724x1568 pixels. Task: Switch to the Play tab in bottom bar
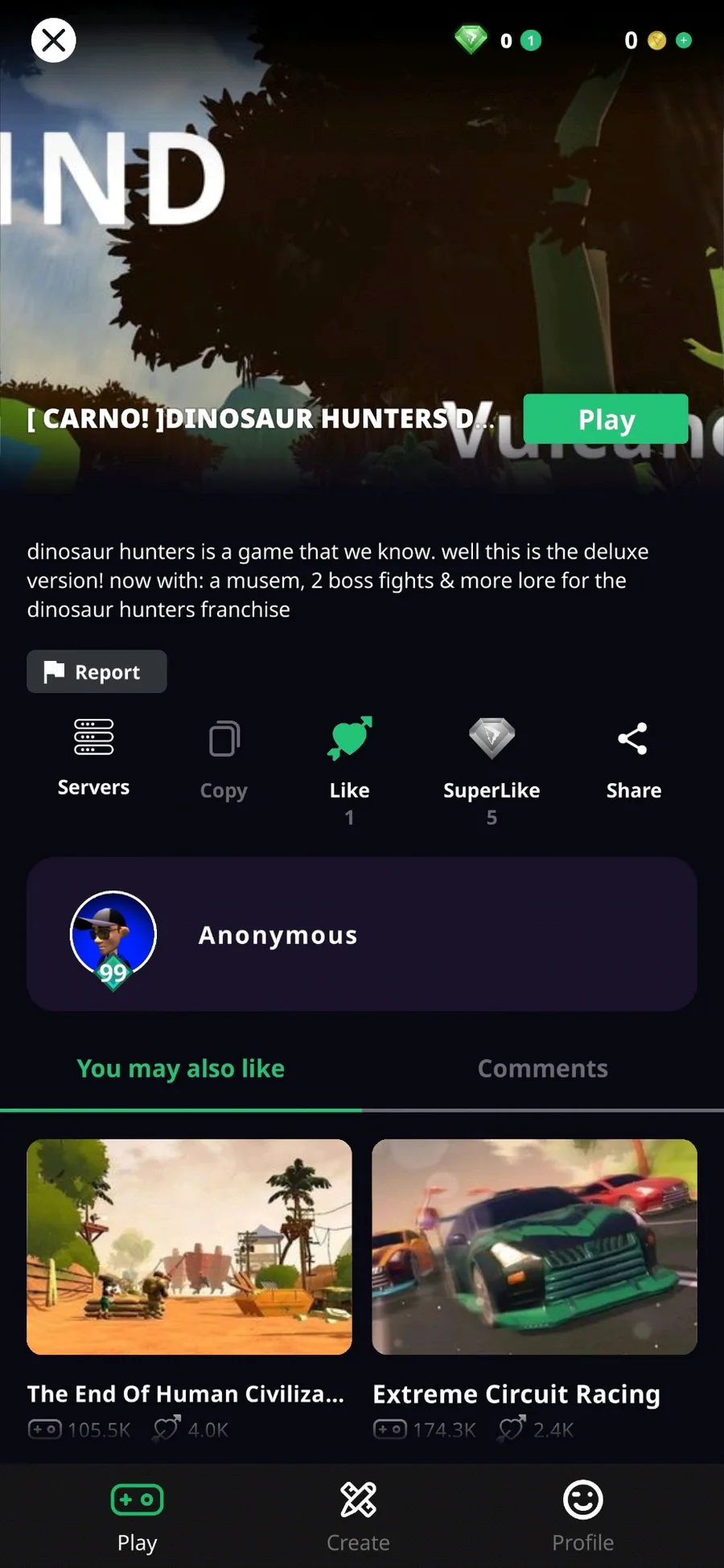tap(137, 1516)
